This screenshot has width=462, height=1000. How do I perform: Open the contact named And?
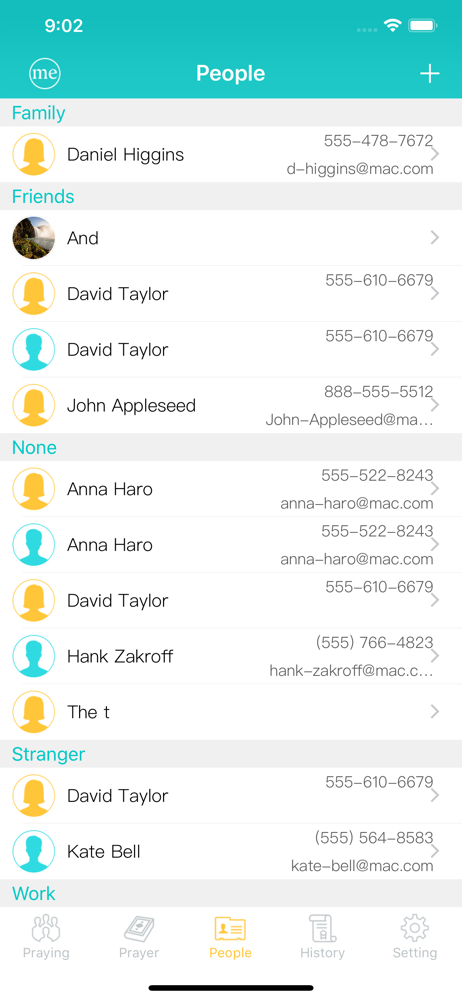[x=231, y=238]
